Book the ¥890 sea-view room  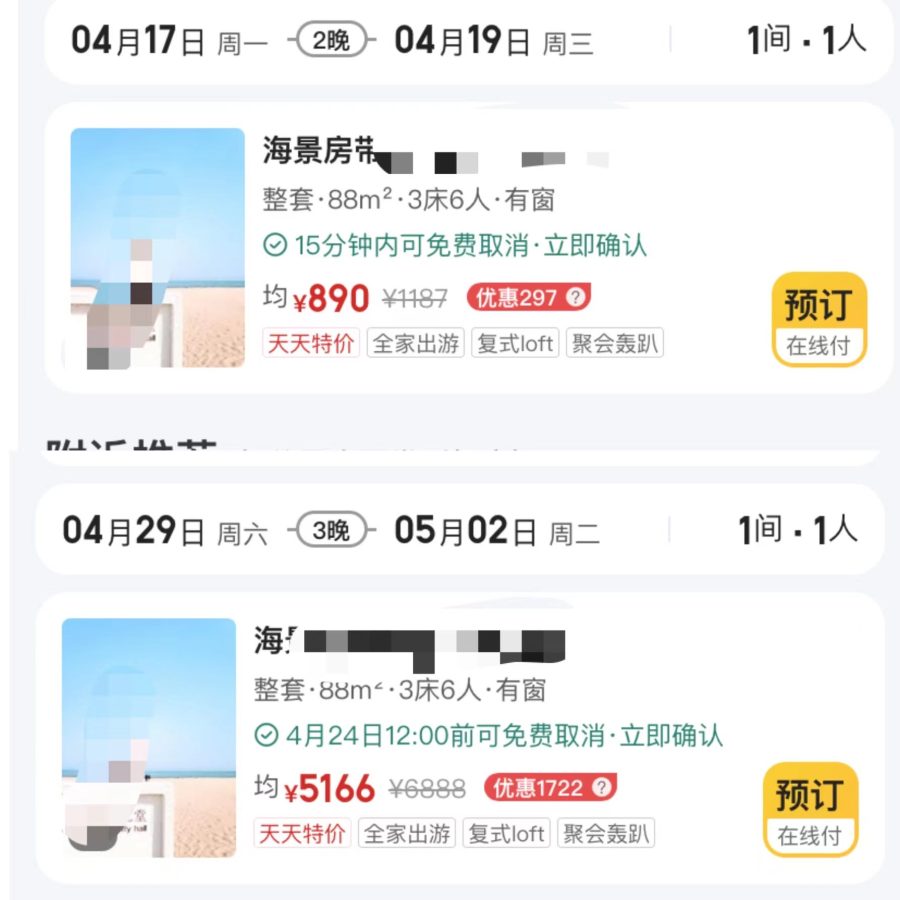pyautogui.click(x=818, y=319)
